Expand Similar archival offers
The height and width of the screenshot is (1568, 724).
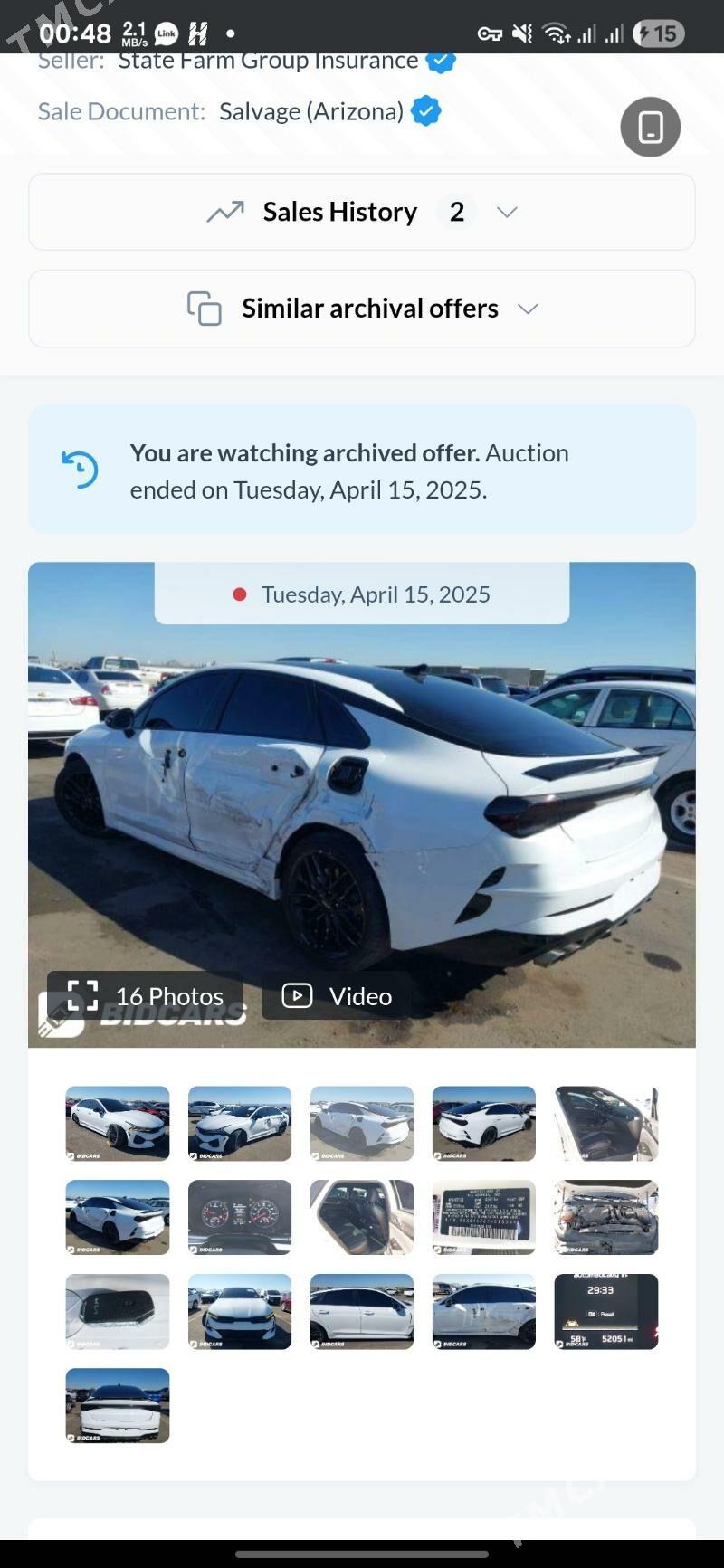click(362, 309)
